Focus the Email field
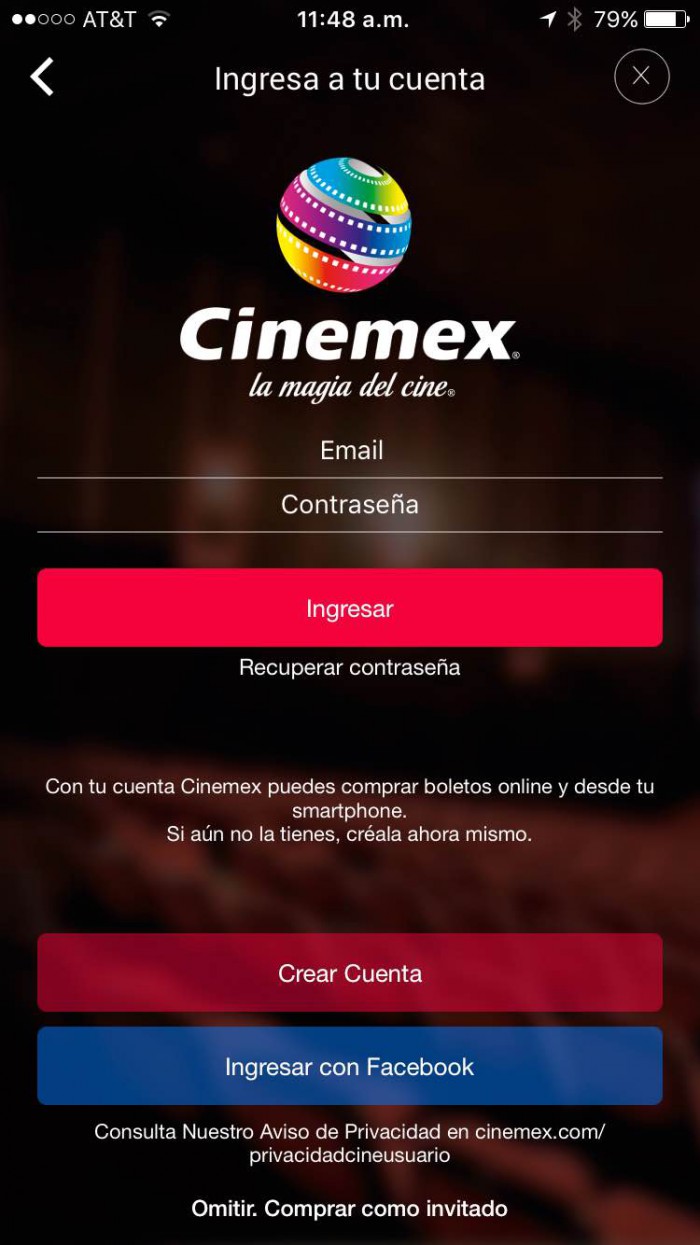The image size is (700, 1245). (x=350, y=451)
